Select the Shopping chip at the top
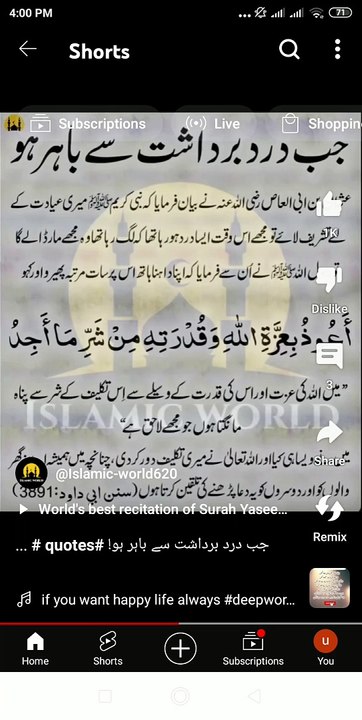Image resolution: width=362 pixels, height=720 pixels. click(x=322, y=124)
